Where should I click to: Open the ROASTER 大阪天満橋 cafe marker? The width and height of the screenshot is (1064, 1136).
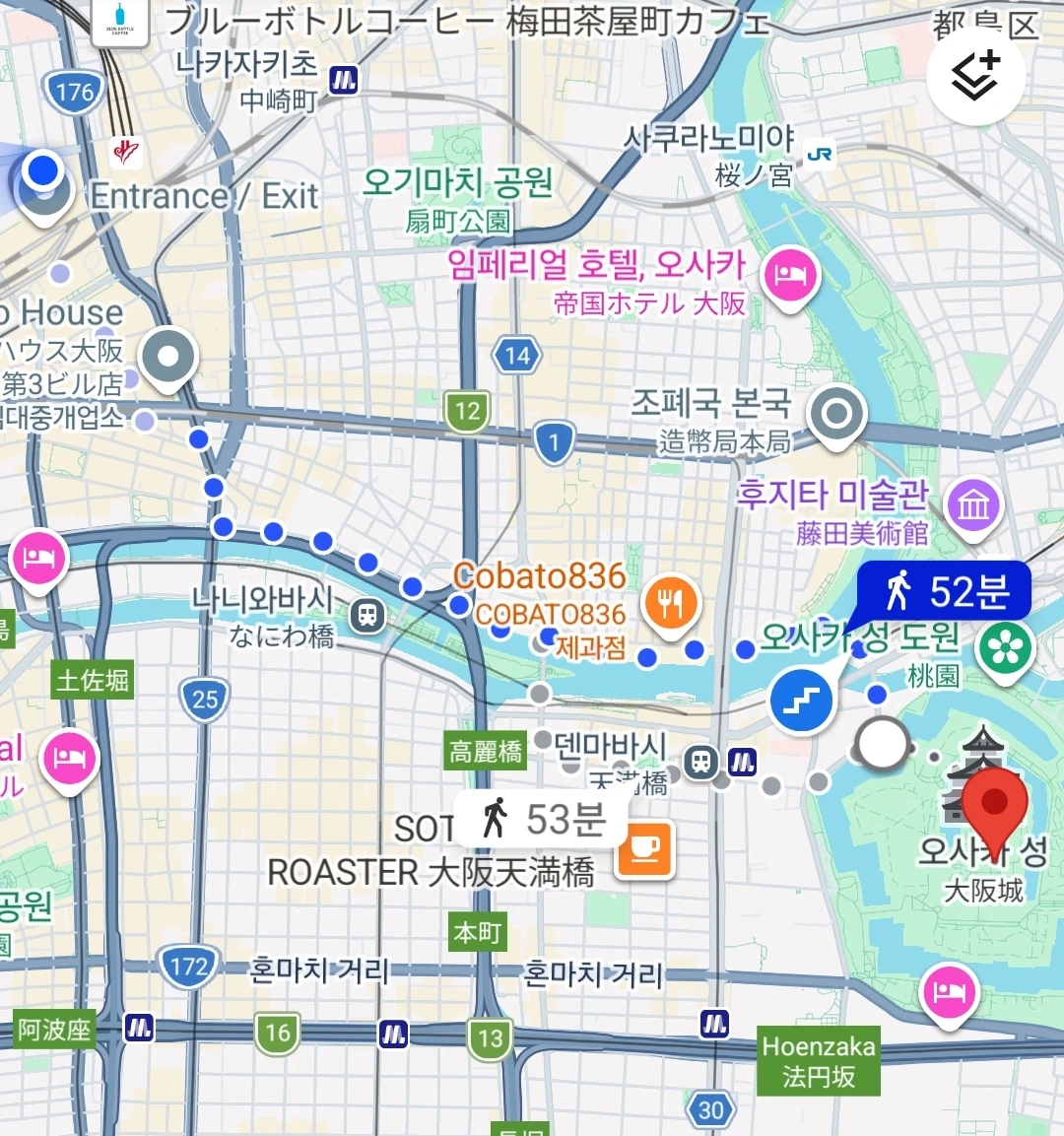[644, 849]
